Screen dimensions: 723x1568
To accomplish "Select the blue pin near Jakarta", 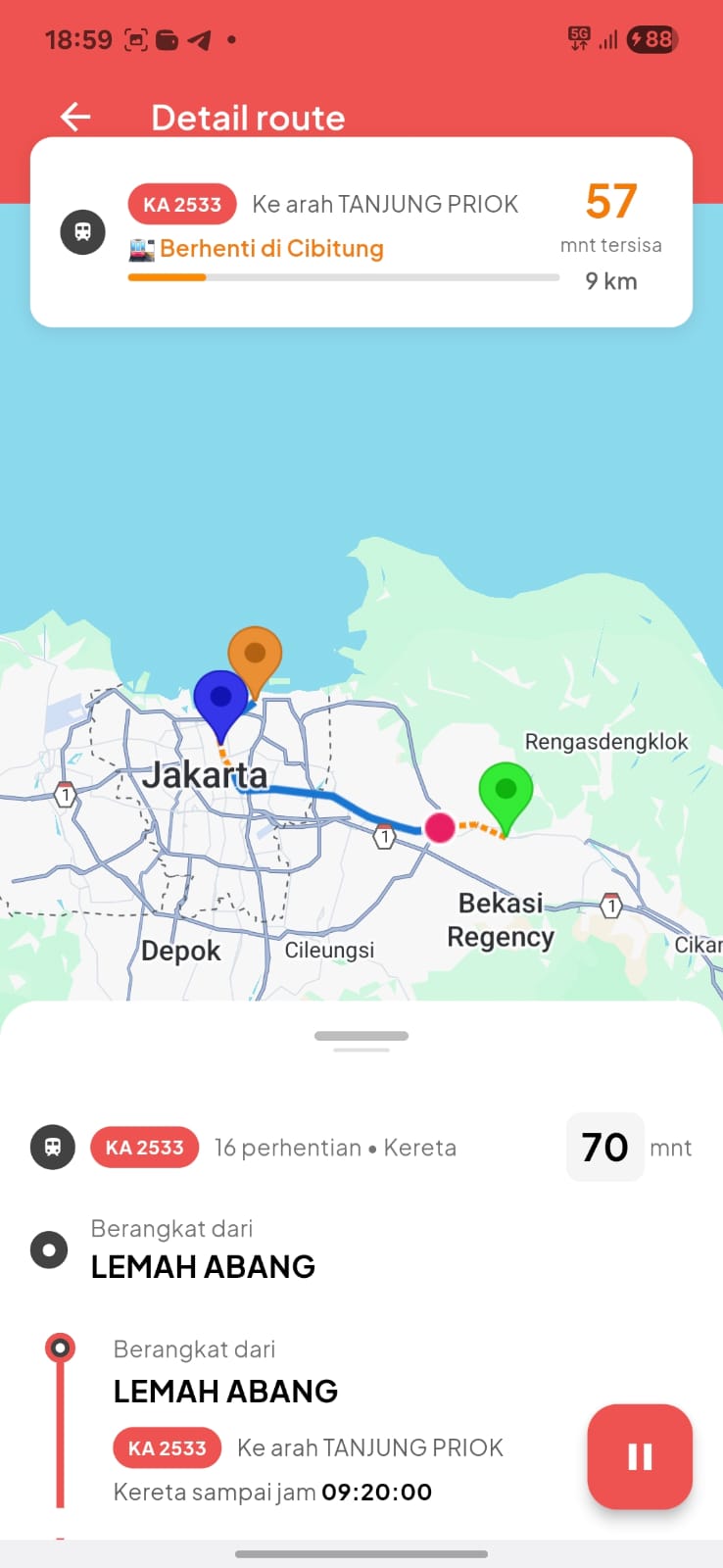I will coord(220,700).
